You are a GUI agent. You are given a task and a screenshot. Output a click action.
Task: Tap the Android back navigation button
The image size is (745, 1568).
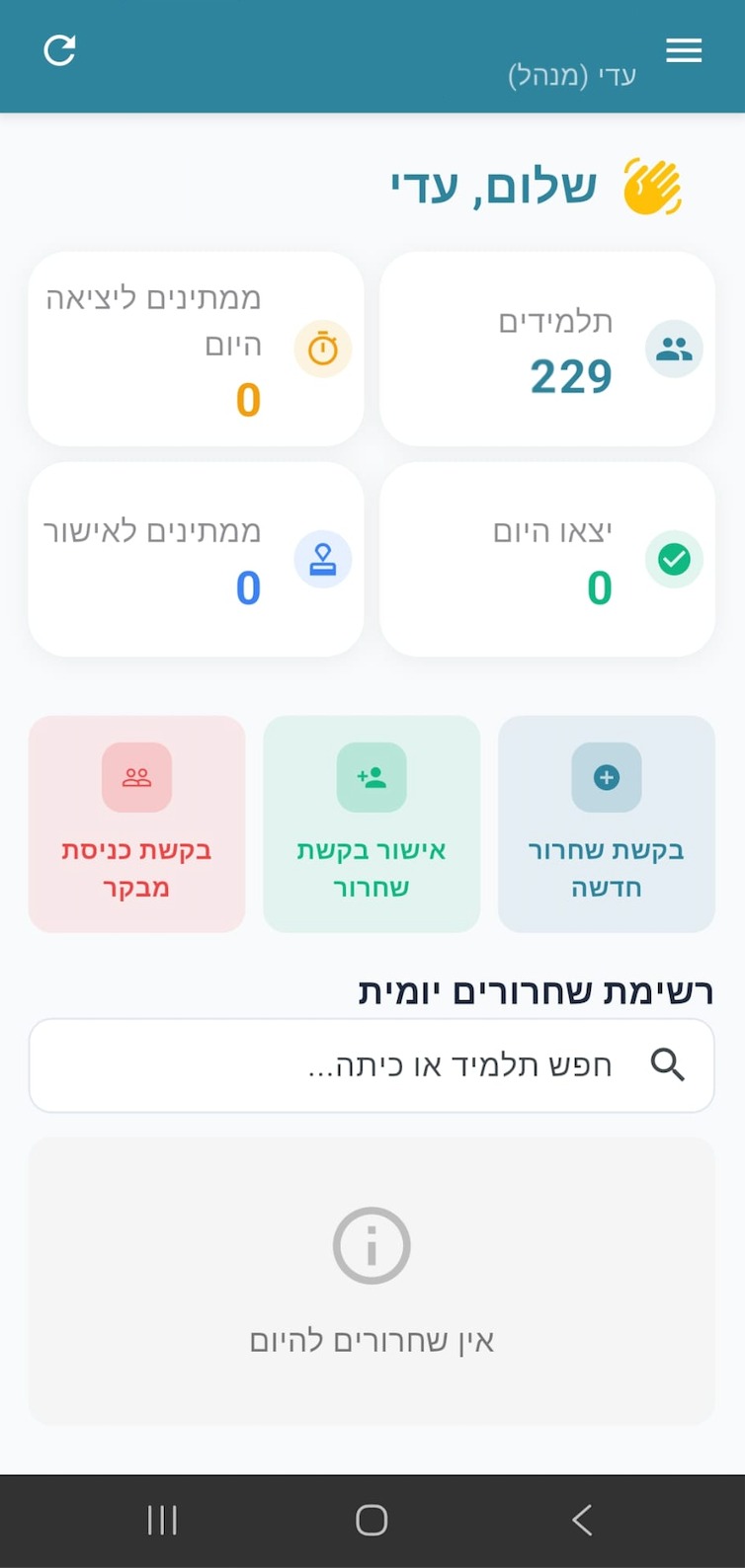581,1521
